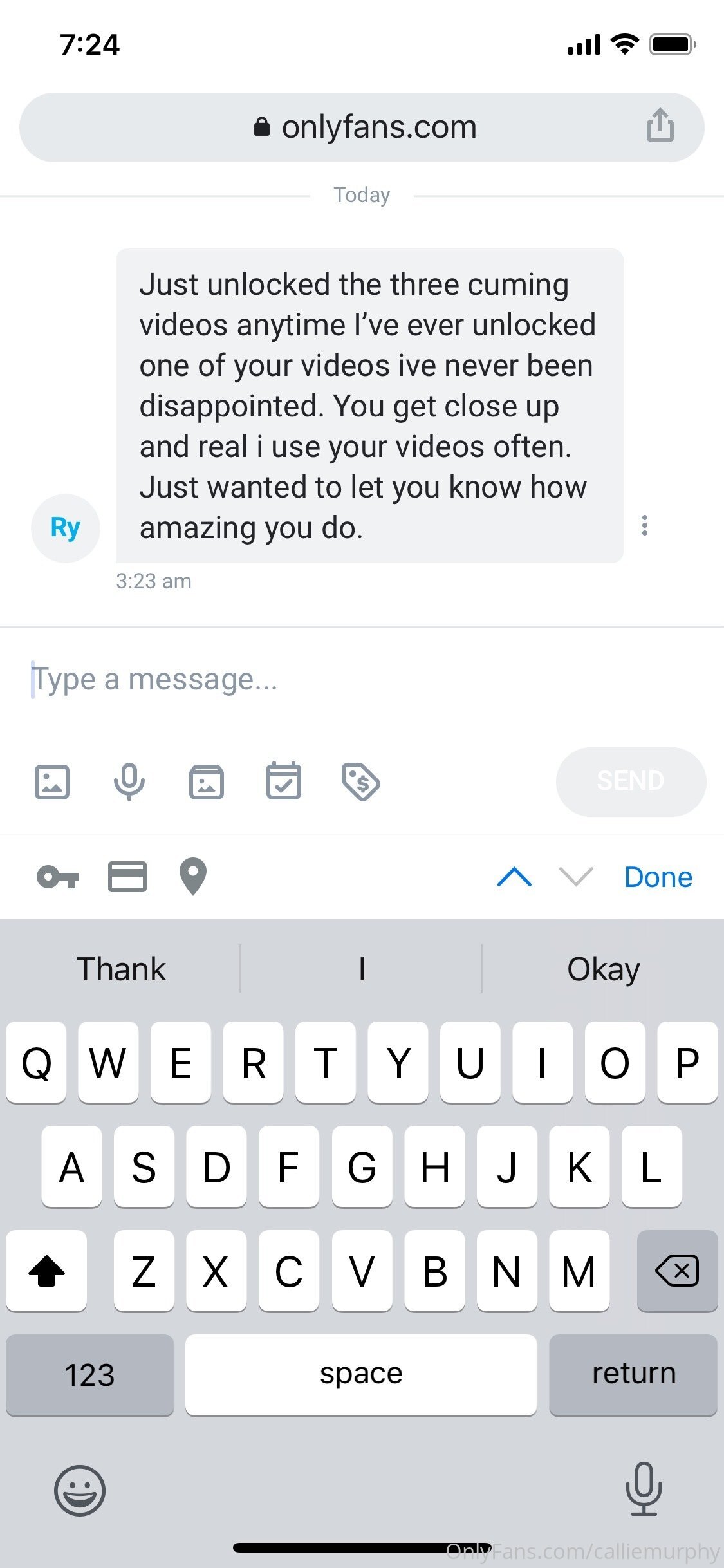Tap the keyboard backspace key
Viewport: 724px width, 1568px height.
point(677,1271)
